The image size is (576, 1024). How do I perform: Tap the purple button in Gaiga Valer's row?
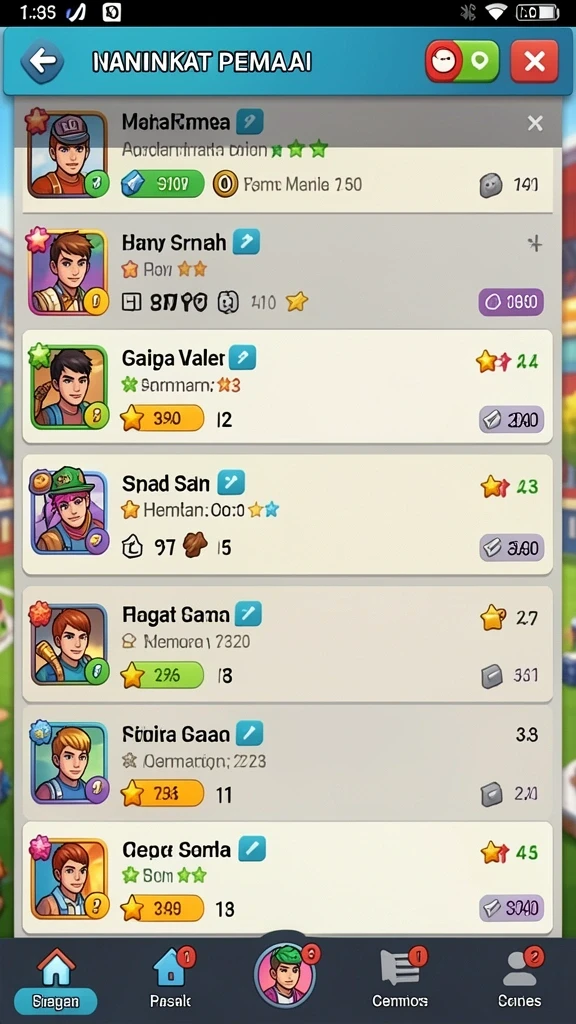[511, 420]
